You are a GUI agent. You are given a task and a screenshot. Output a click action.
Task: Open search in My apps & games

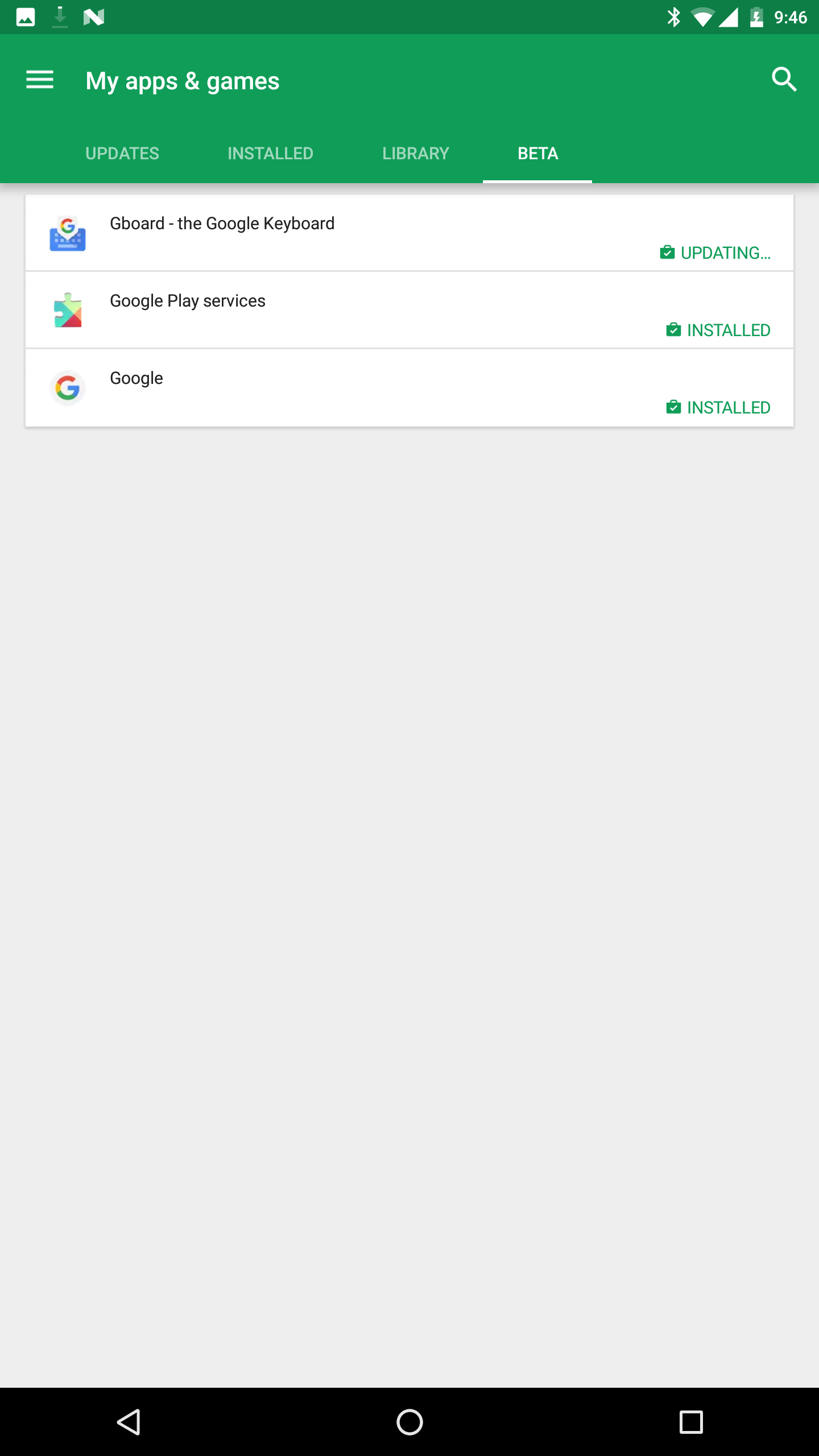pos(784,80)
